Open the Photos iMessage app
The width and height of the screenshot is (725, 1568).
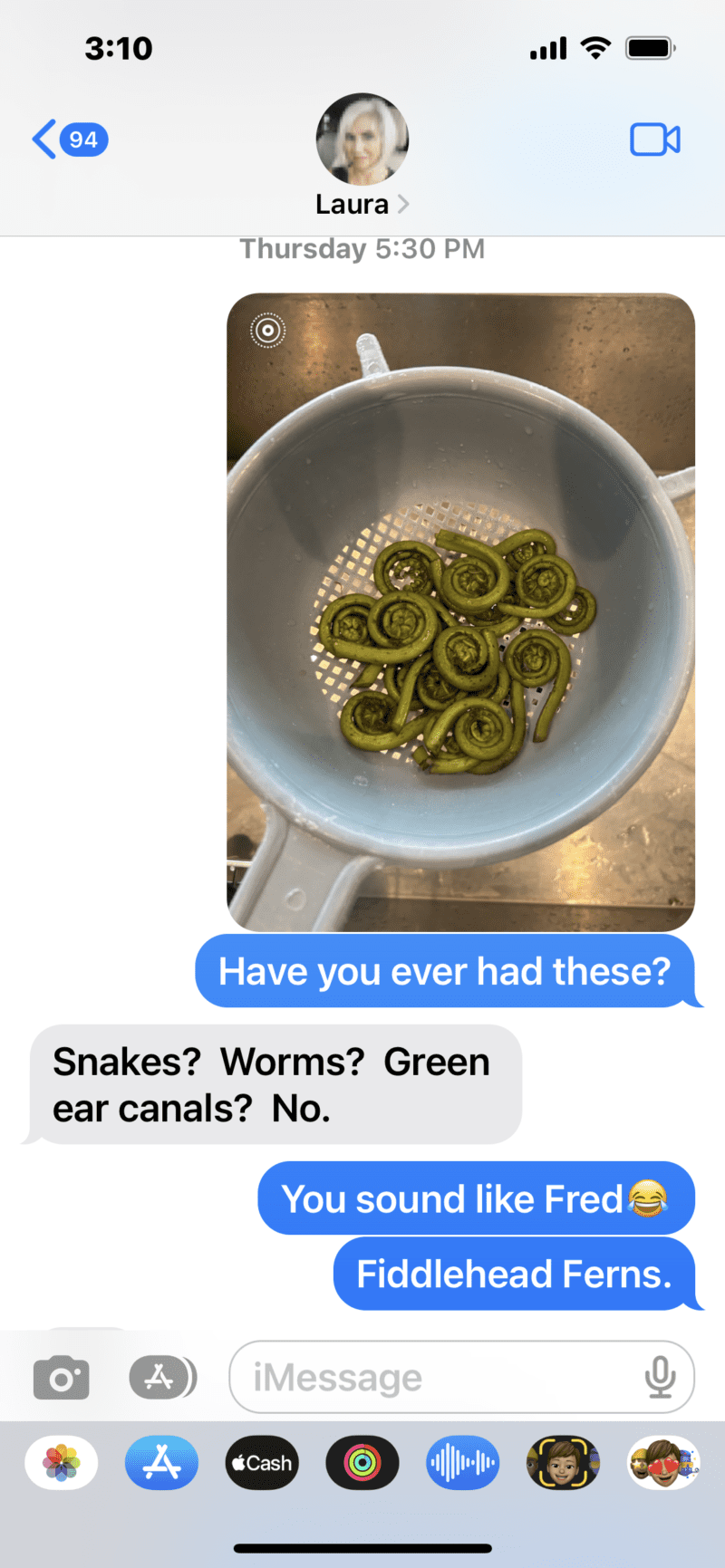[61, 1463]
